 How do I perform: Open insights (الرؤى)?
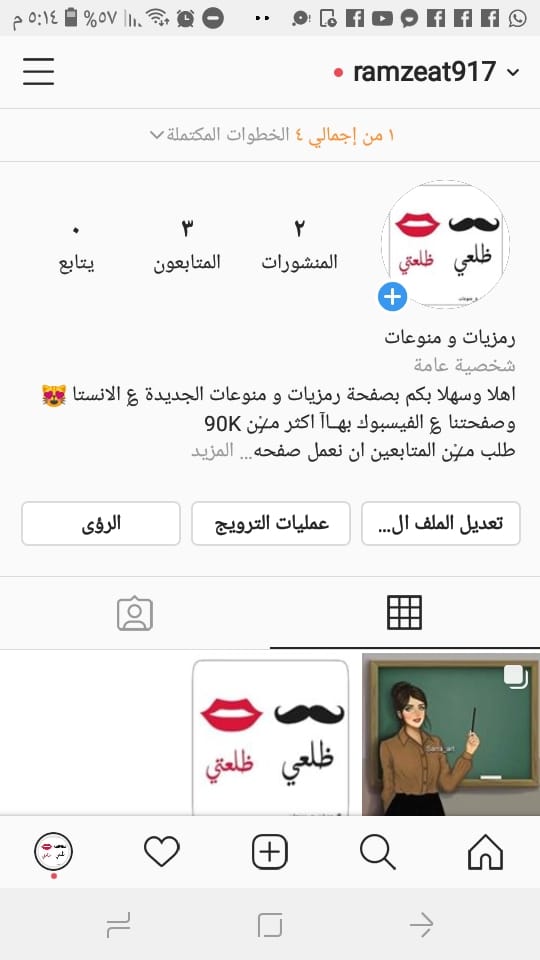click(101, 523)
